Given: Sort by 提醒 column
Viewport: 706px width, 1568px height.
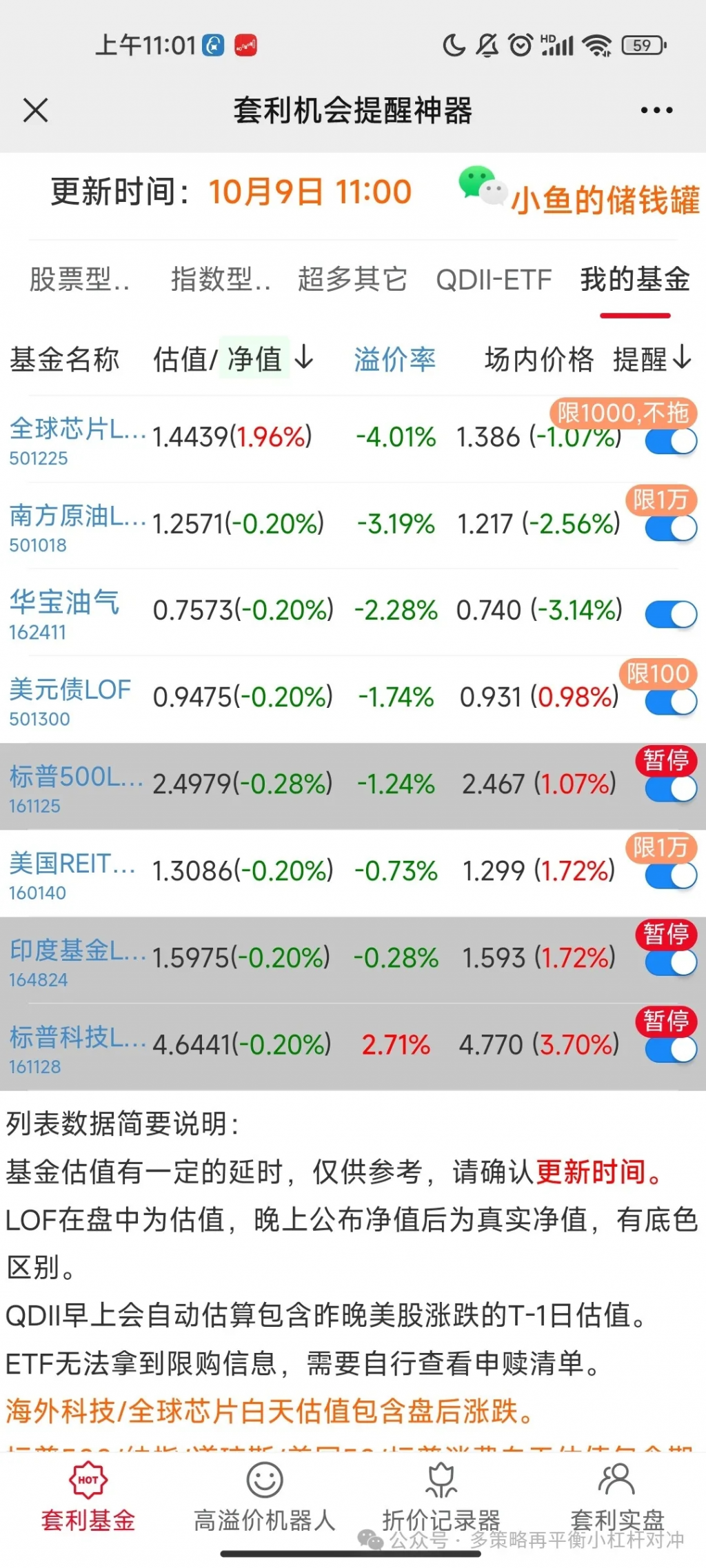Looking at the screenshot, I should pyautogui.click(x=652, y=359).
